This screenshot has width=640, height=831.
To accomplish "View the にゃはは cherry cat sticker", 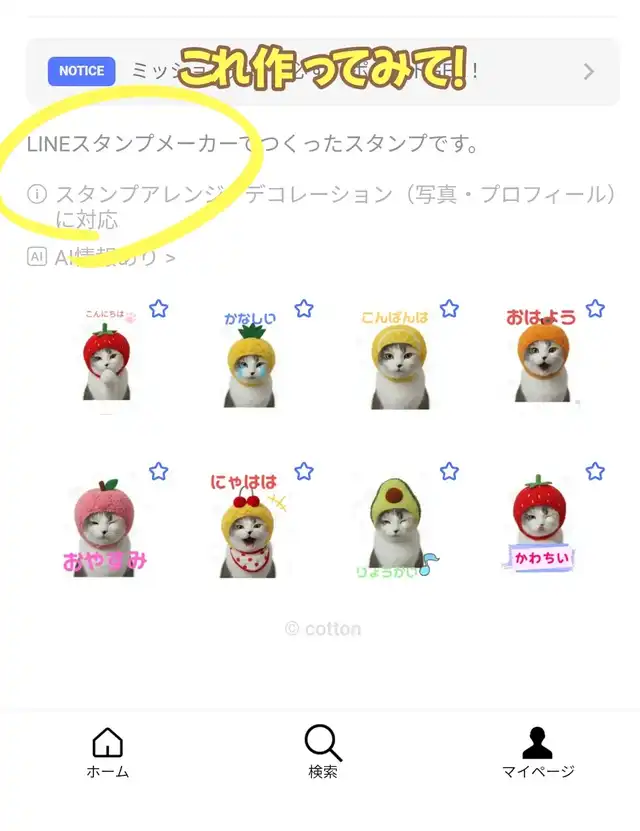I will click(248, 527).
